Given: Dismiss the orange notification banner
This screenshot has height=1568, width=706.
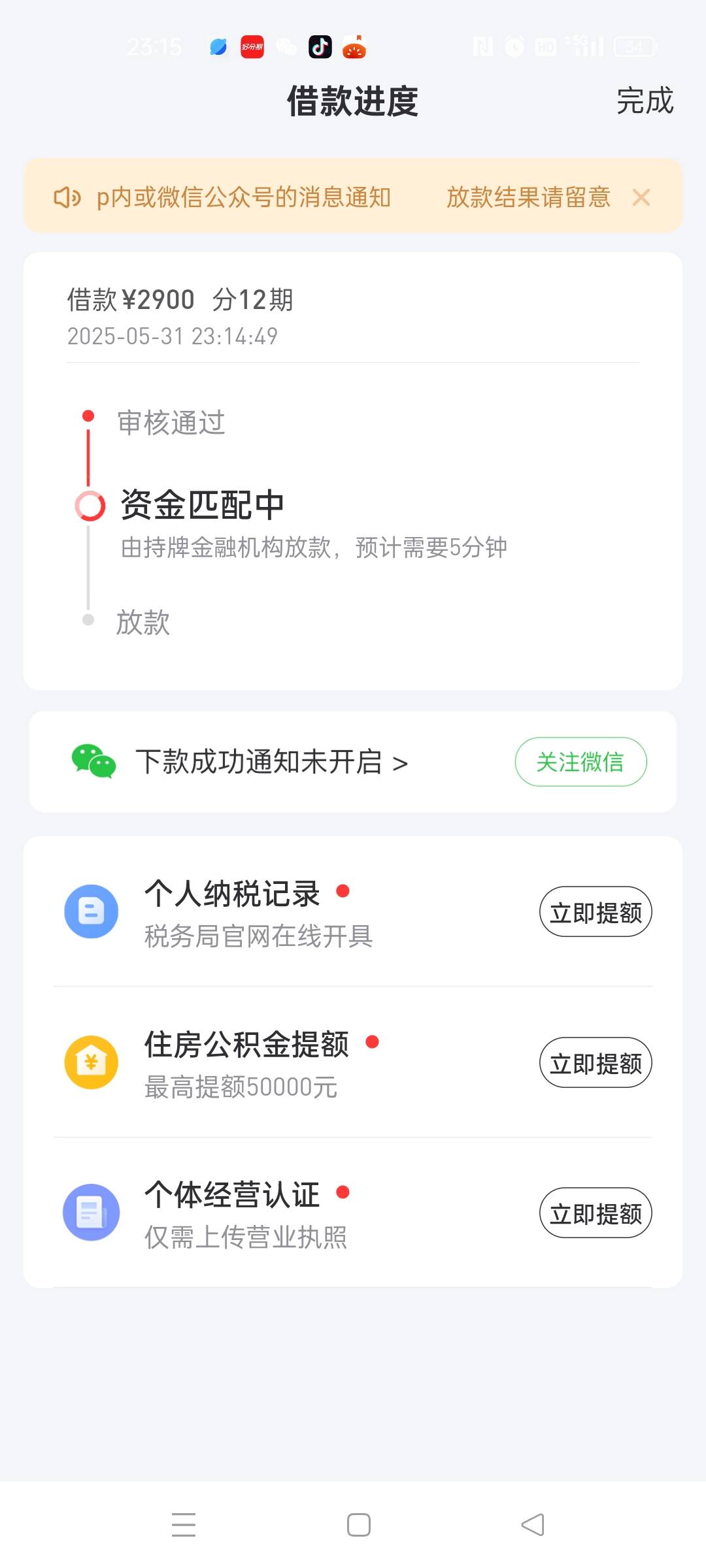Looking at the screenshot, I should coord(641,197).
